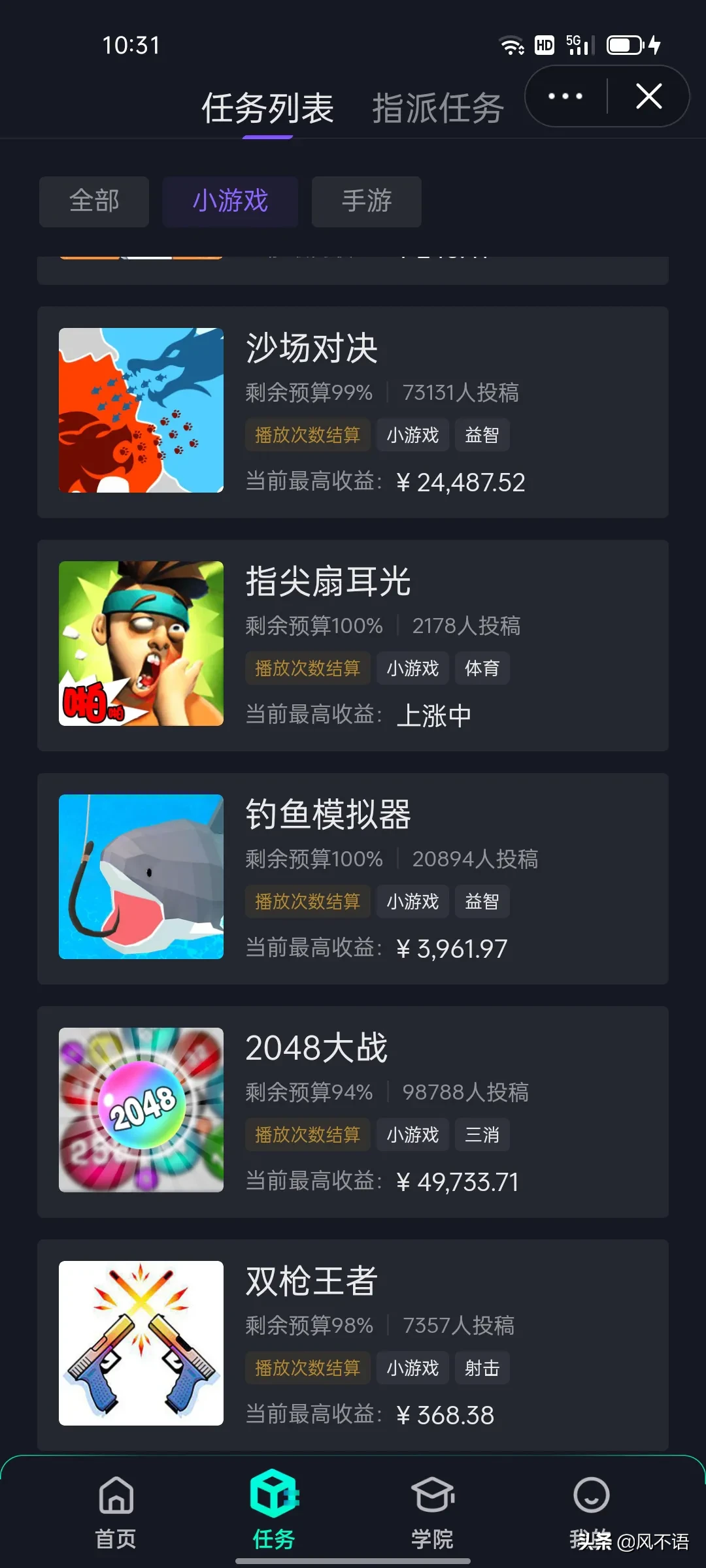
Task: Open the 双枪王者 game thumbnail
Action: [140, 1343]
